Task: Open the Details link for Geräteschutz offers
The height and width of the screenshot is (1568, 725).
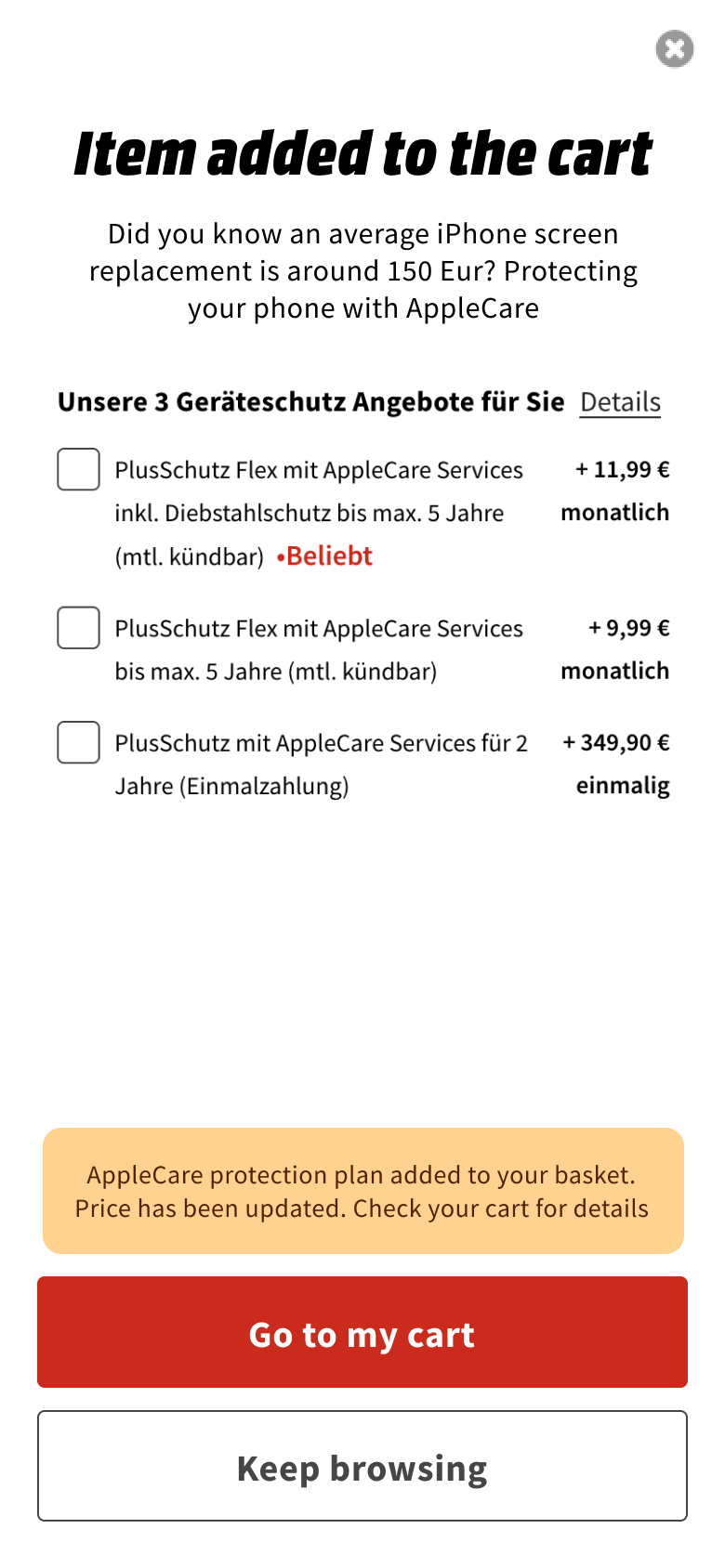Action: pyautogui.click(x=620, y=402)
